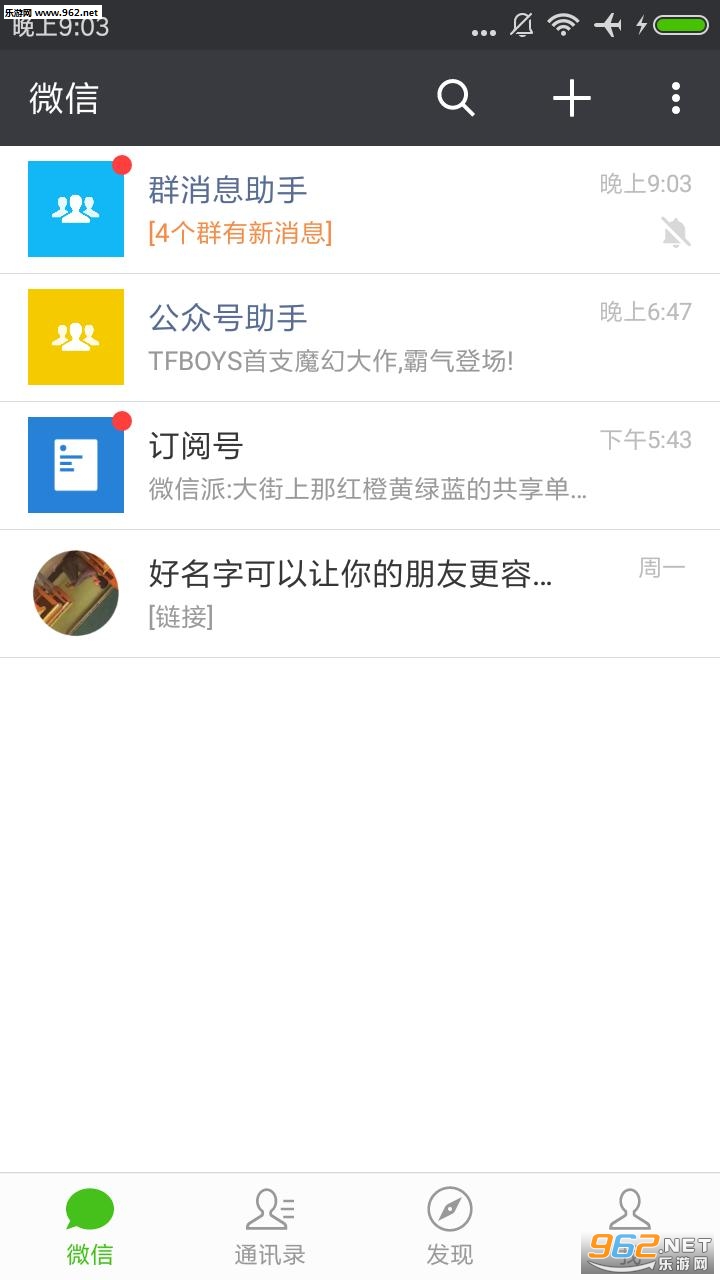Go to the profile tab at bottom right
This screenshot has height=1280, width=720.
click(x=630, y=1227)
